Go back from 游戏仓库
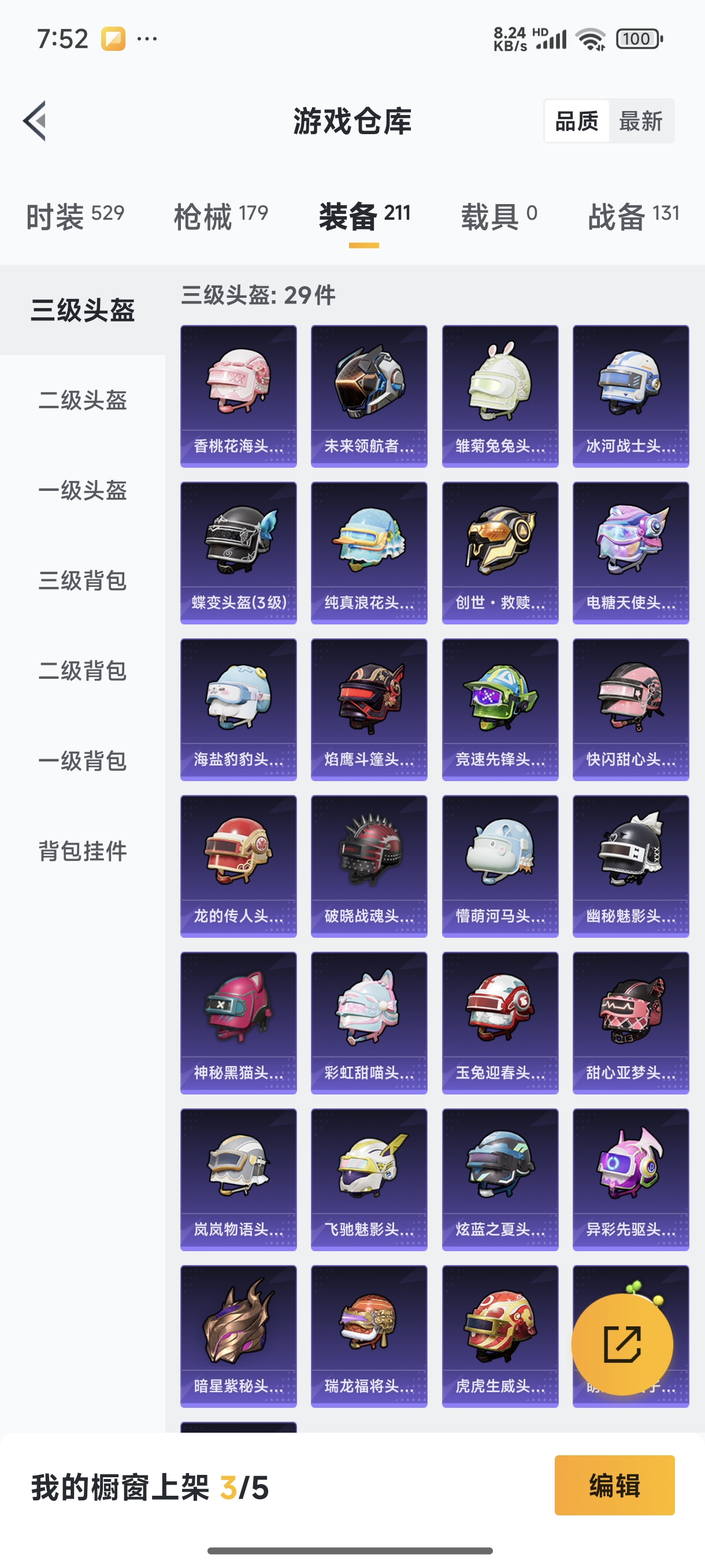The image size is (705, 1568). click(35, 120)
